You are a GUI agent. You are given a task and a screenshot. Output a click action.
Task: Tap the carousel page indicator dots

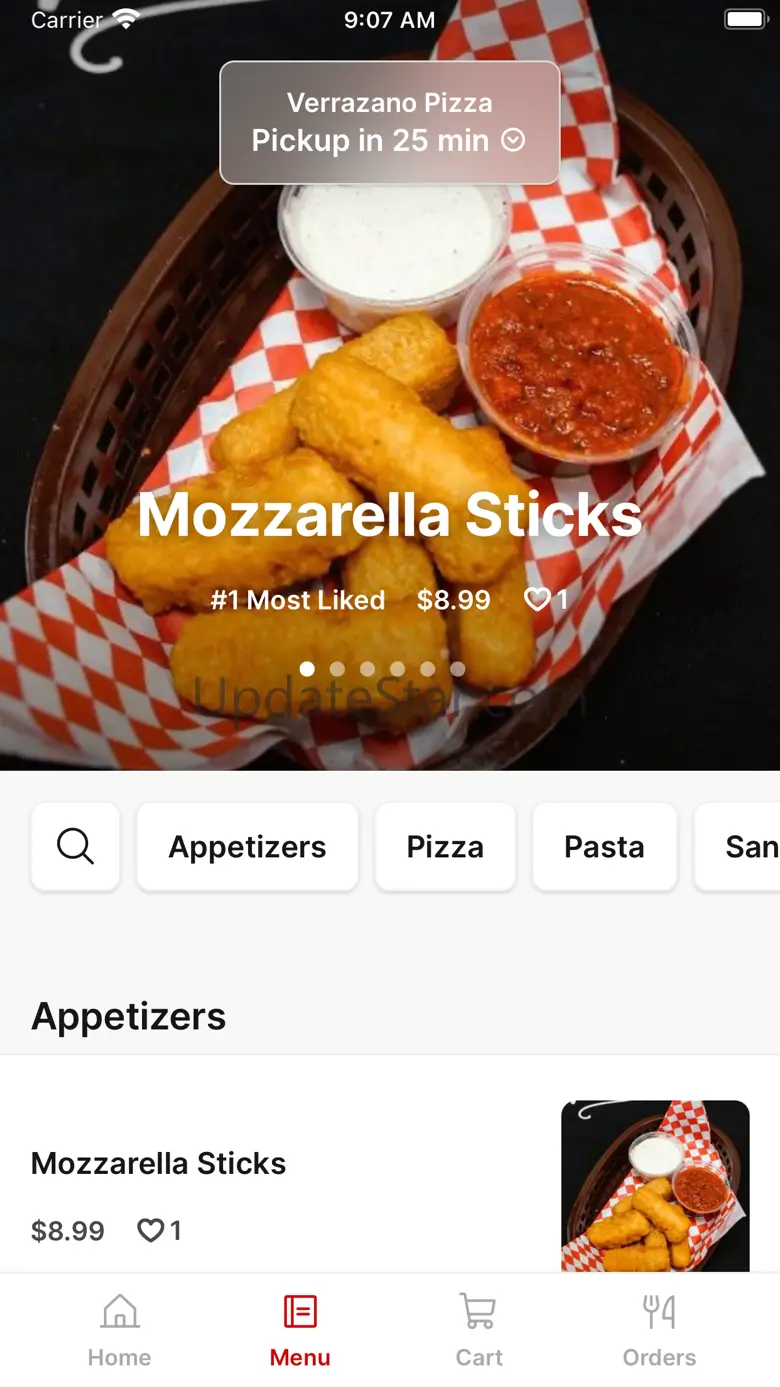(x=382, y=669)
